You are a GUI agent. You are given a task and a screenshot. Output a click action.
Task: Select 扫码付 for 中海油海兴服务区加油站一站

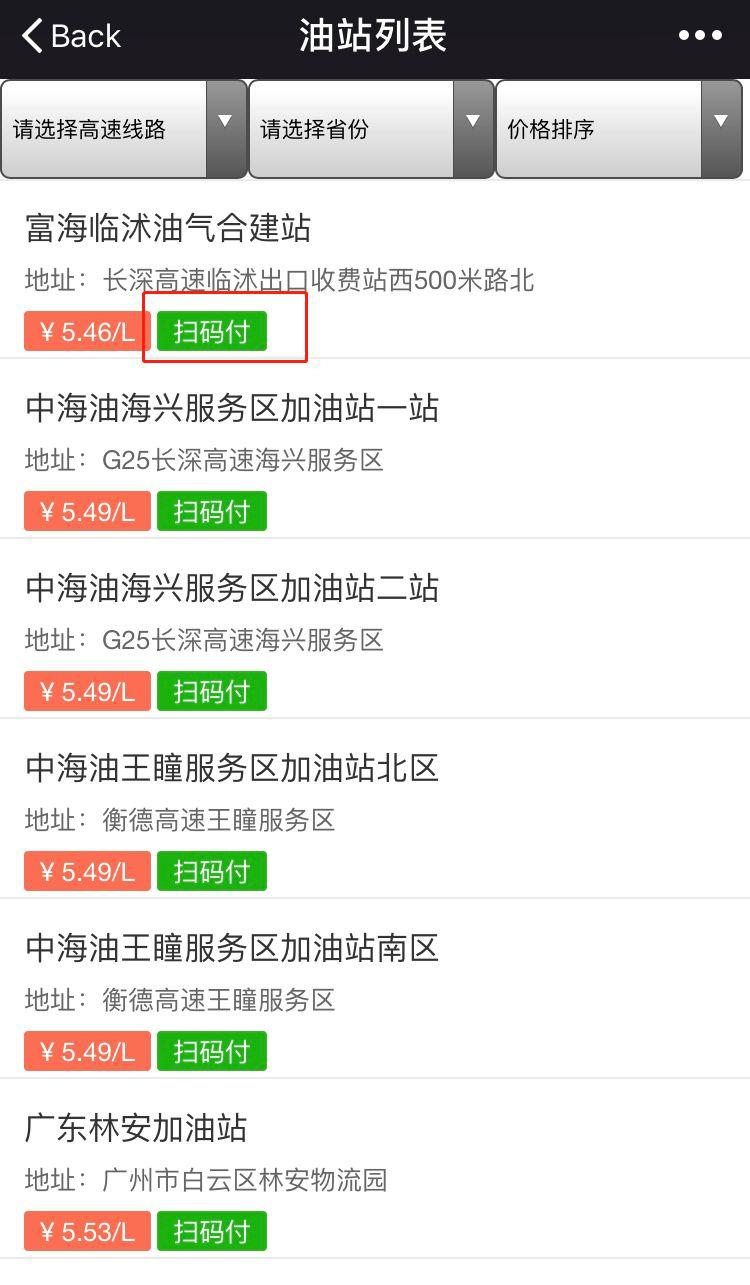click(x=212, y=512)
